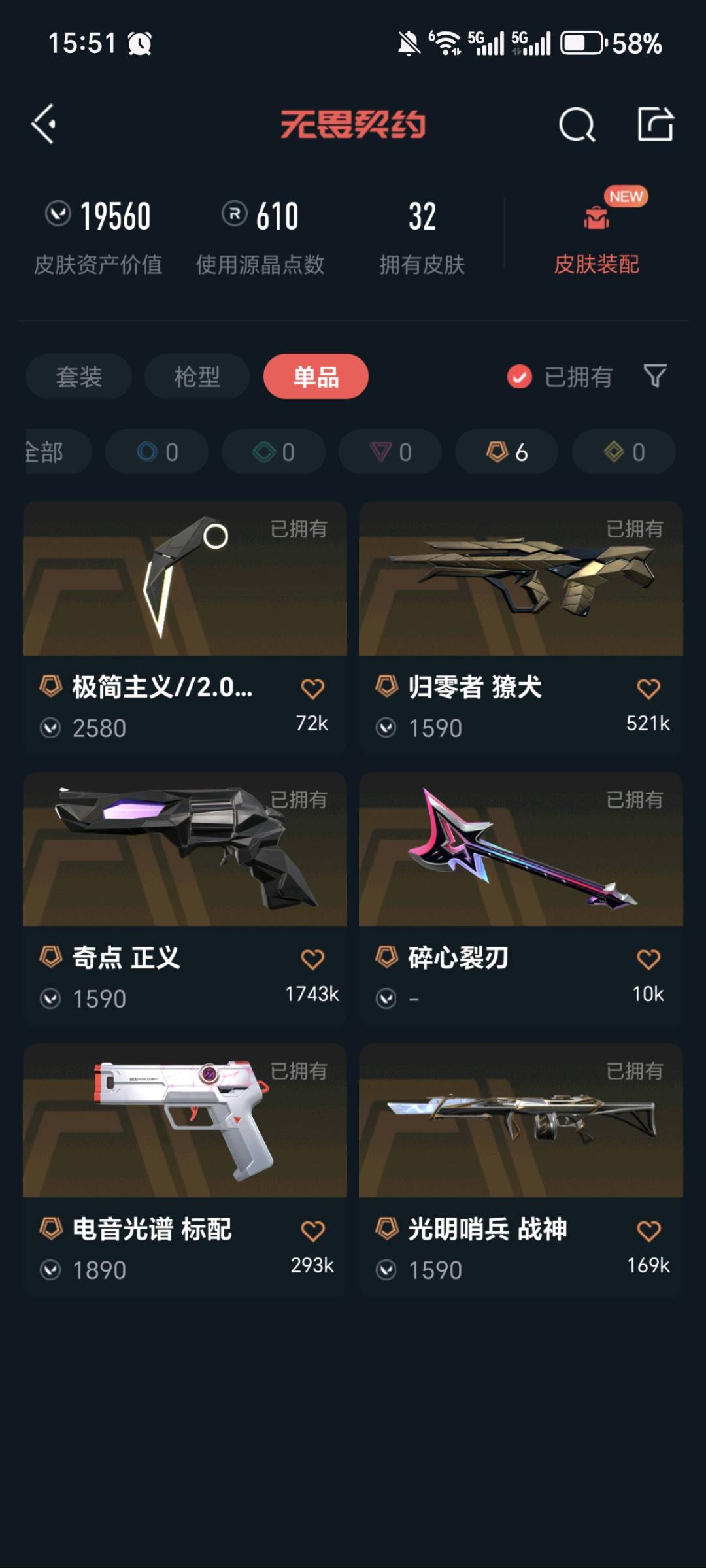706x1568 pixels.
Task: Like the 奇点 正义 skin
Action: click(312, 959)
